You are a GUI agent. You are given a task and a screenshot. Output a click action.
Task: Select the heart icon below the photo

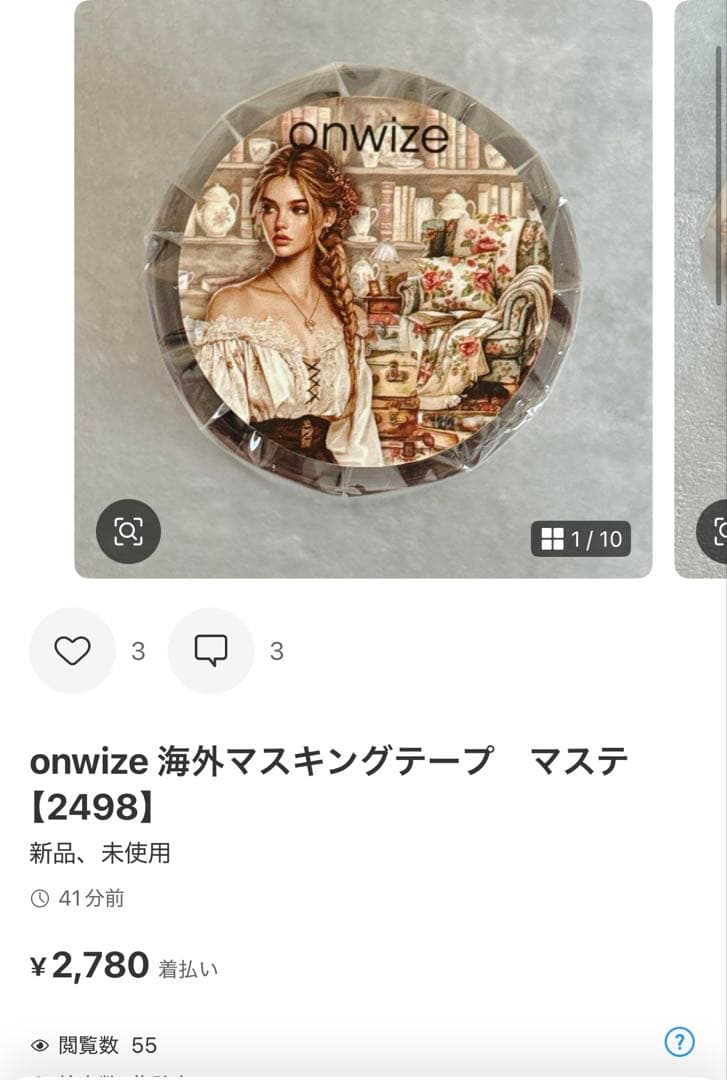[71, 651]
